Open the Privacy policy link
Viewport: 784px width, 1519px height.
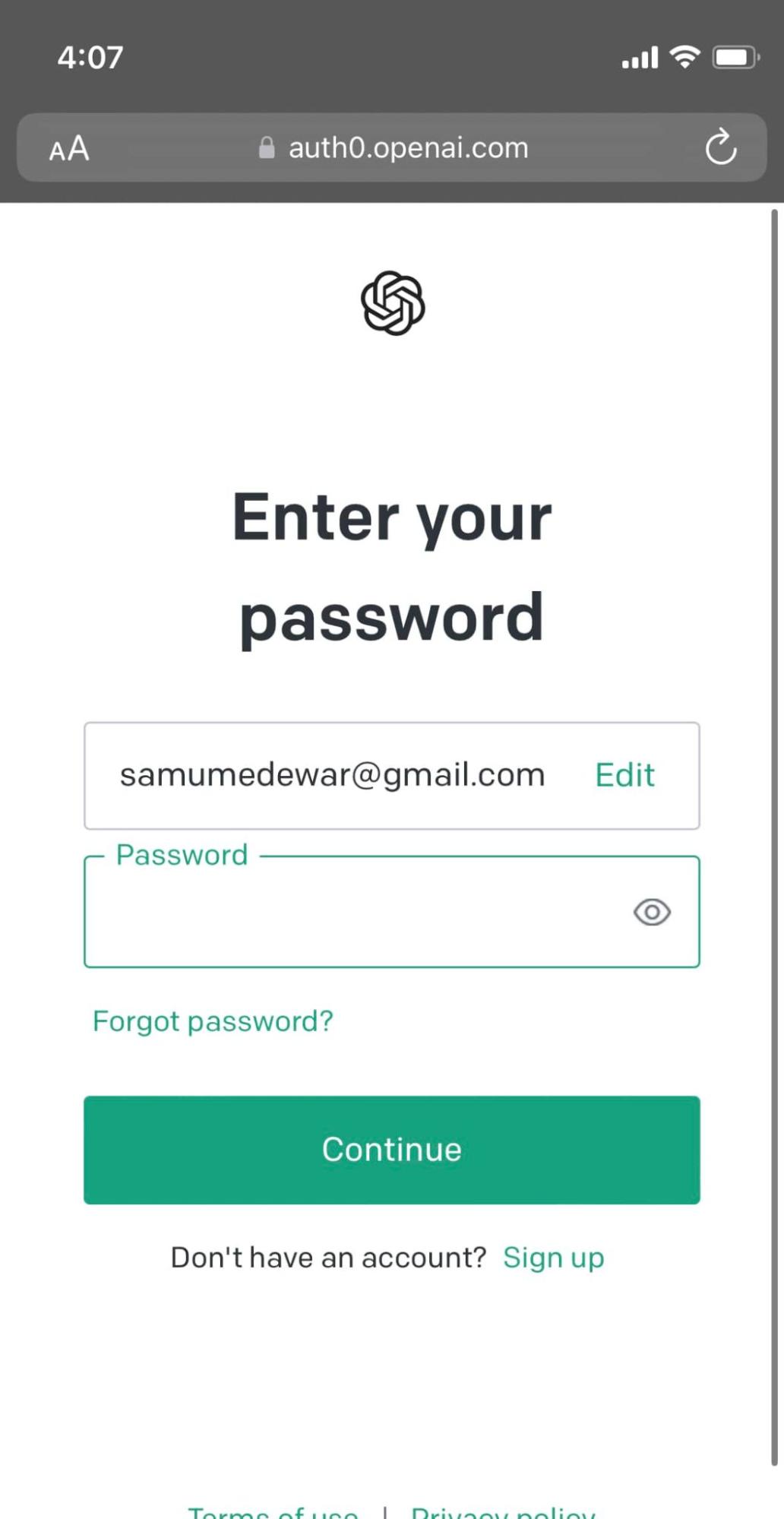[503, 1511]
